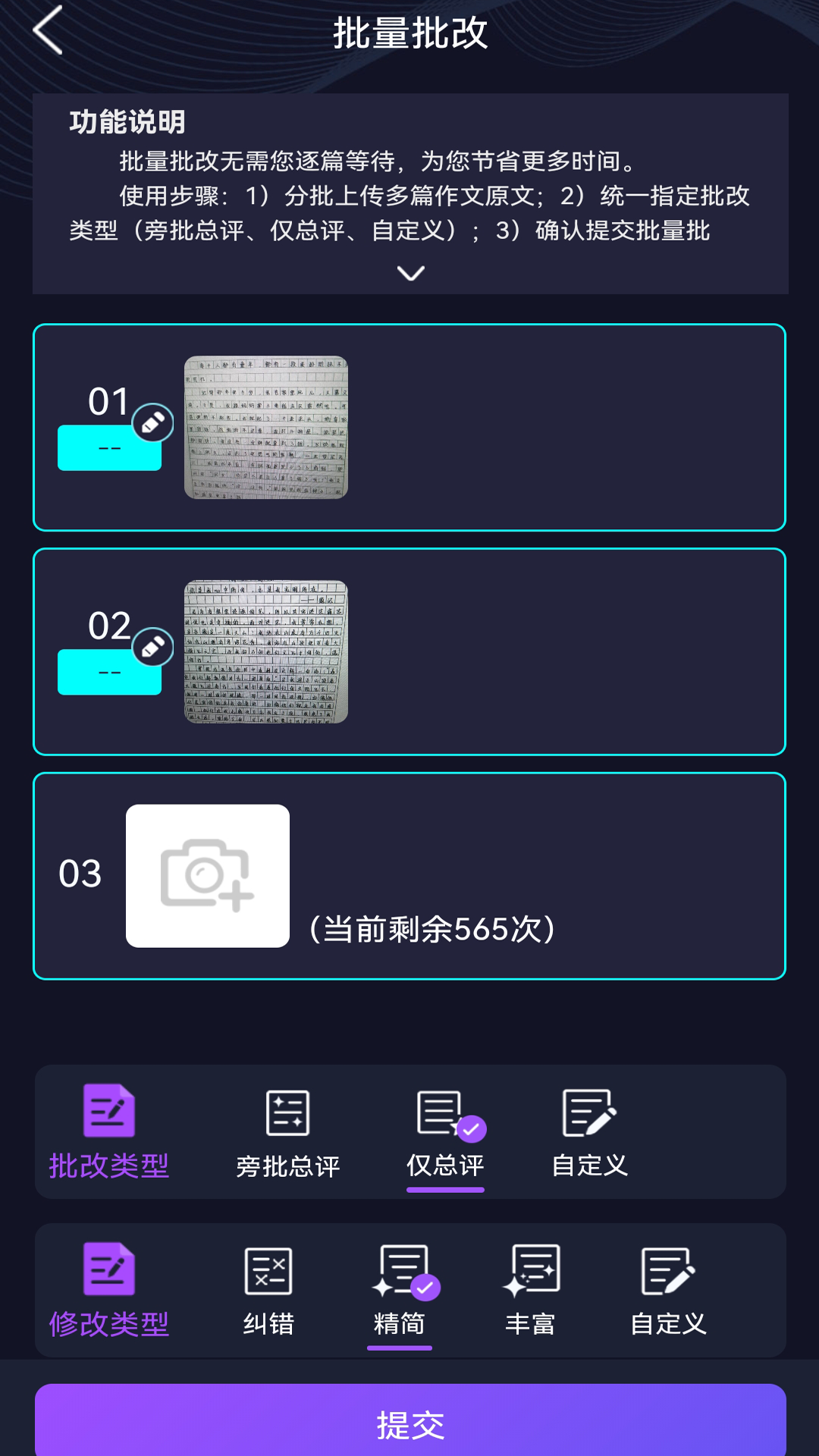
Task: Expand the 功能说明 description
Action: point(410,273)
